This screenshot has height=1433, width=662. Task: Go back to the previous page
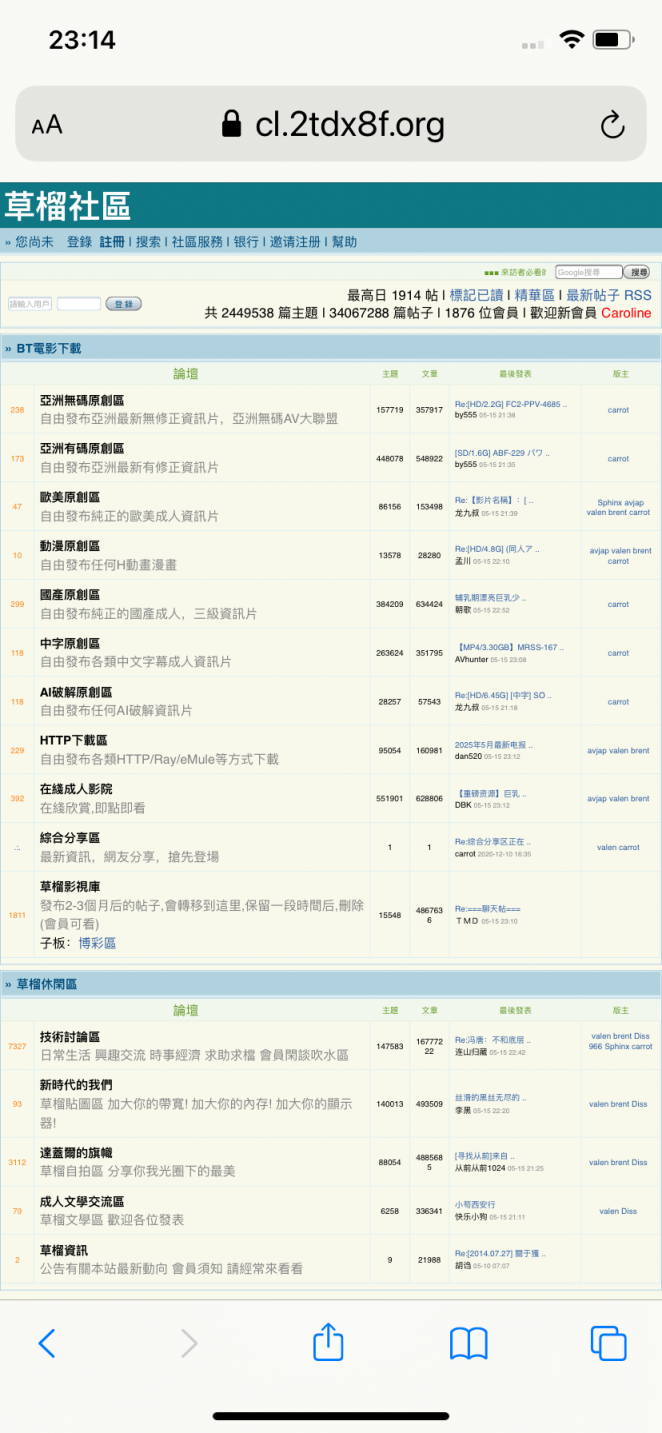tap(46, 1343)
